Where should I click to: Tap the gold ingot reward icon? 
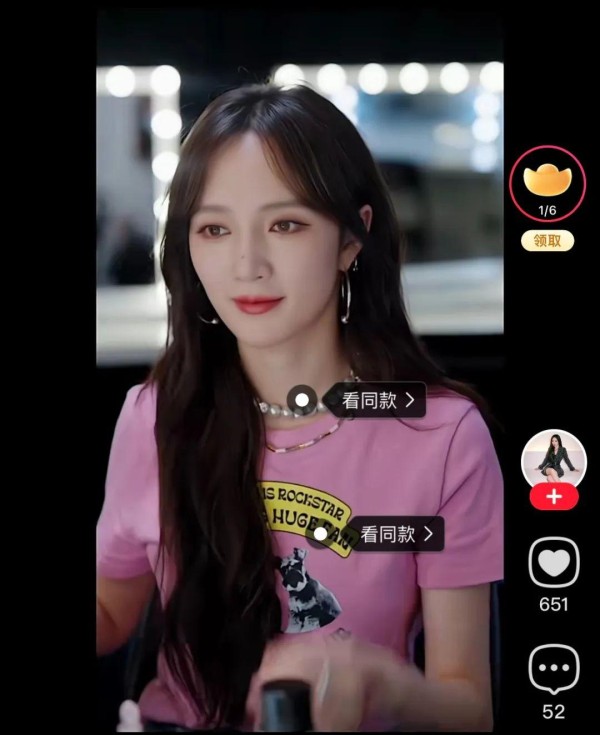[547, 182]
